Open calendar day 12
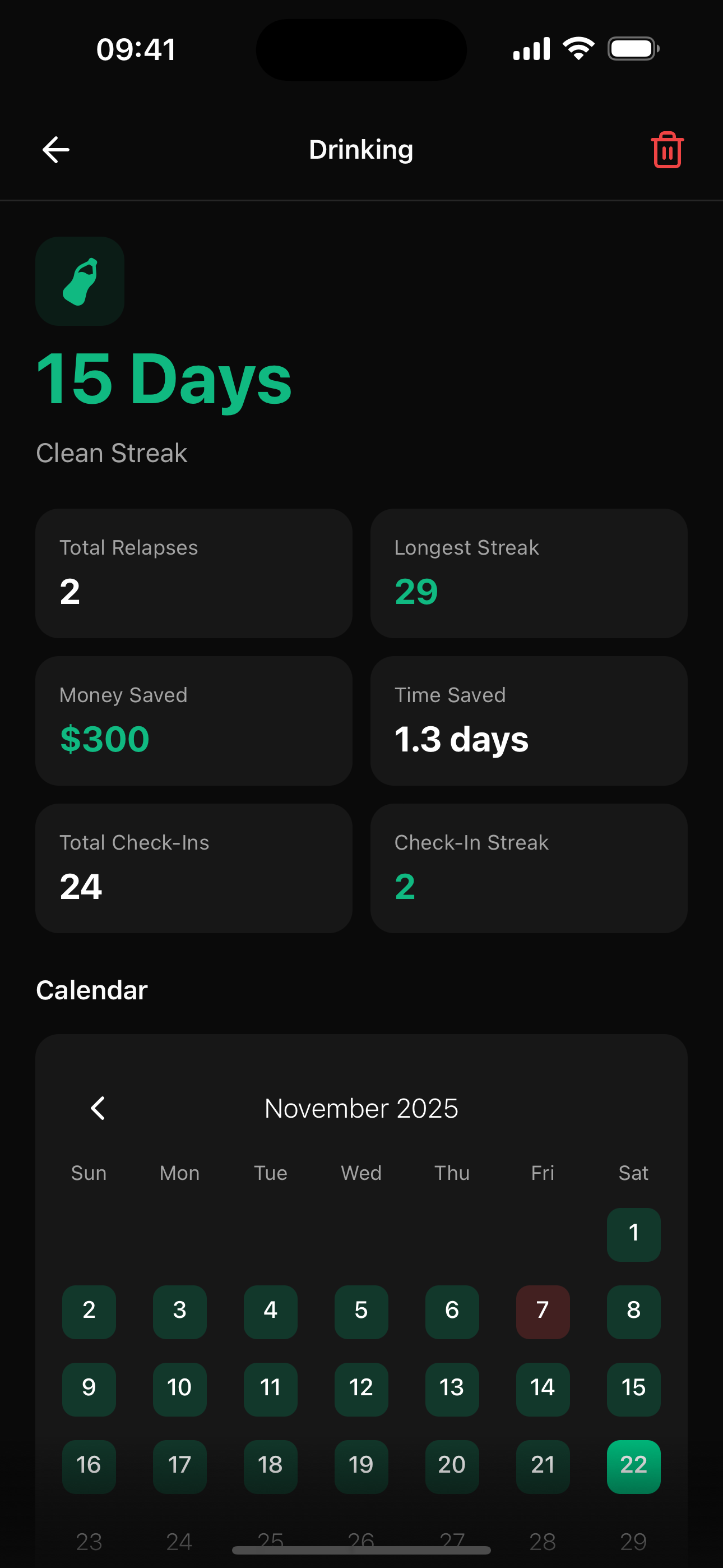 [361, 1389]
